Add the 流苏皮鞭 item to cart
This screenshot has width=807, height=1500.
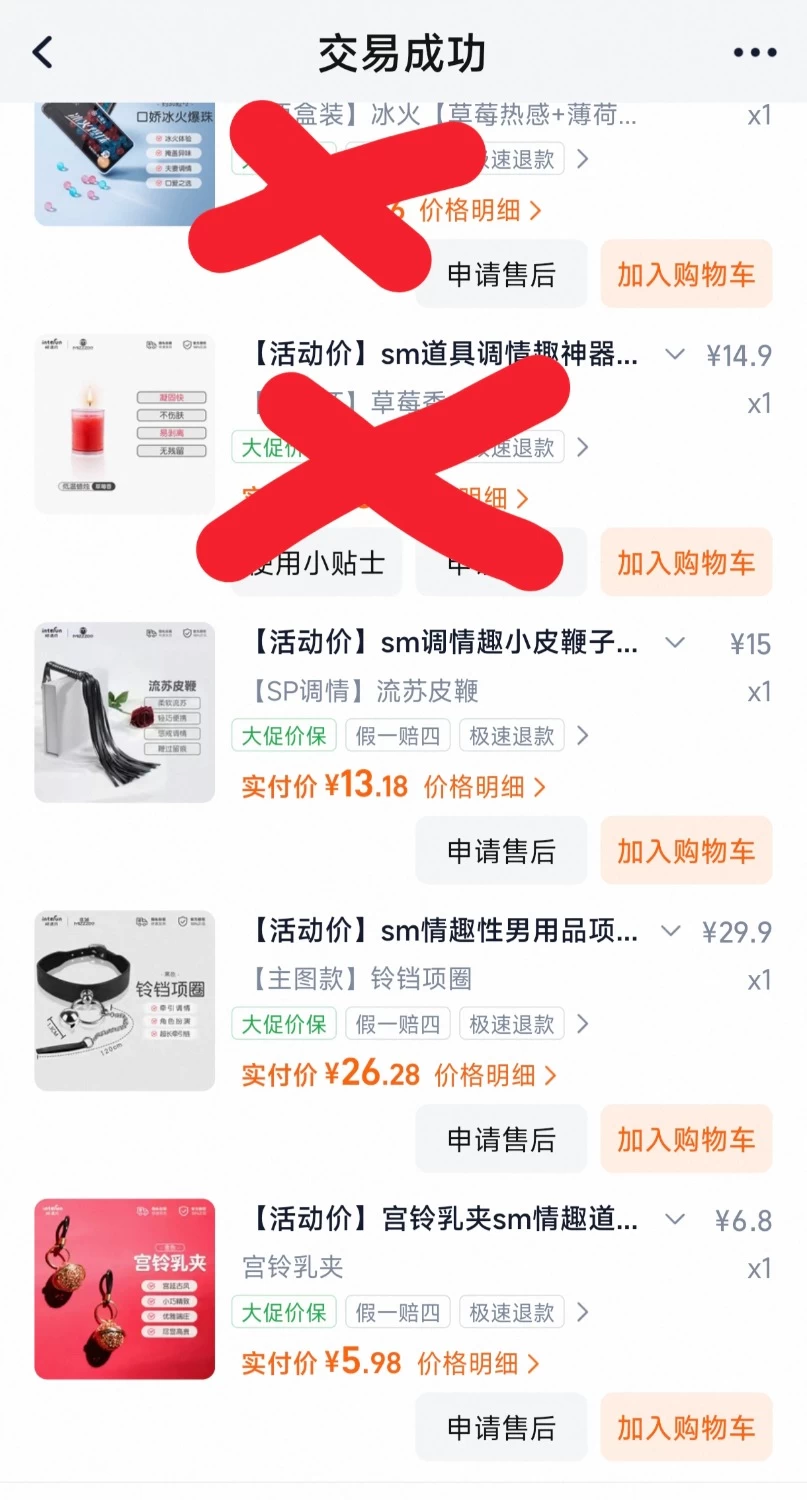tap(686, 851)
